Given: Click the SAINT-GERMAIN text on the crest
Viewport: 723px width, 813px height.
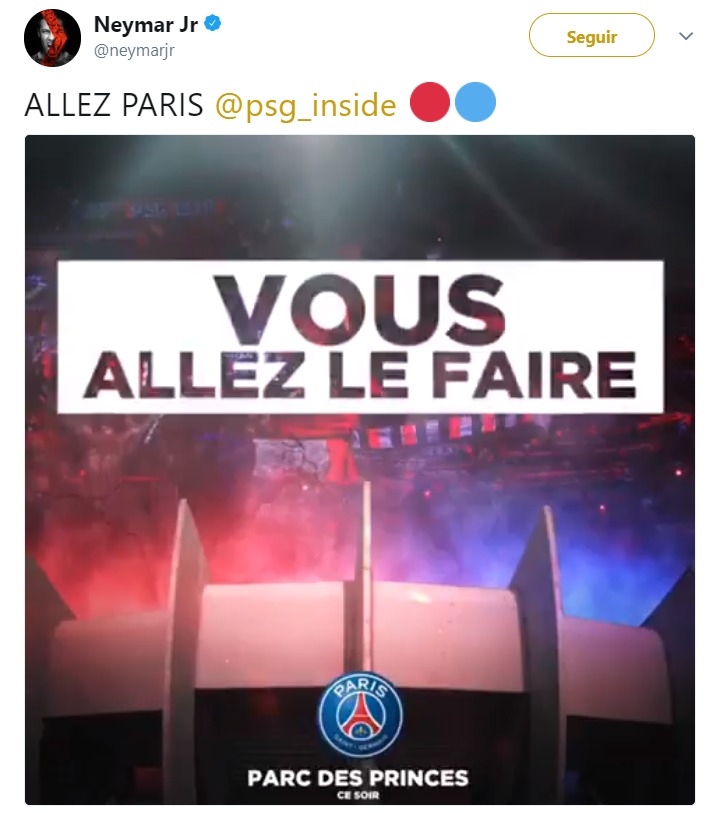Looking at the screenshot, I should click(x=360, y=742).
